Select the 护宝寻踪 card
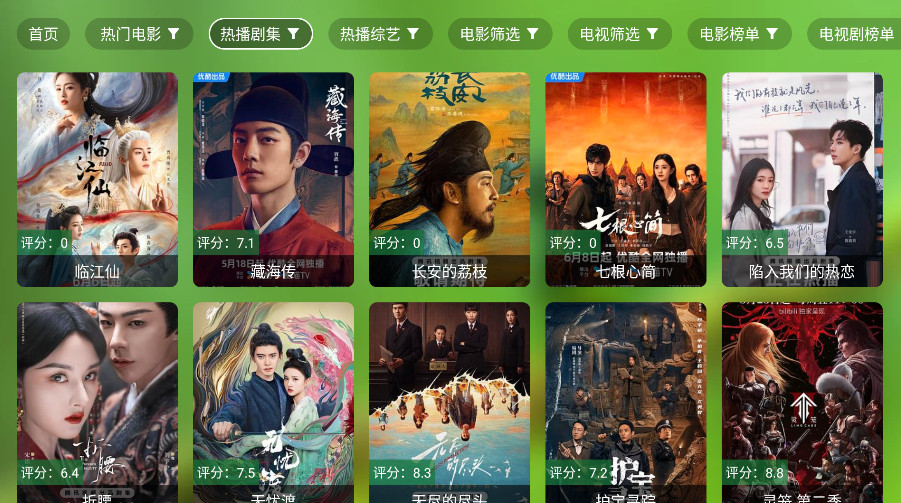This screenshot has height=503, width=901. click(x=625, y=400)
